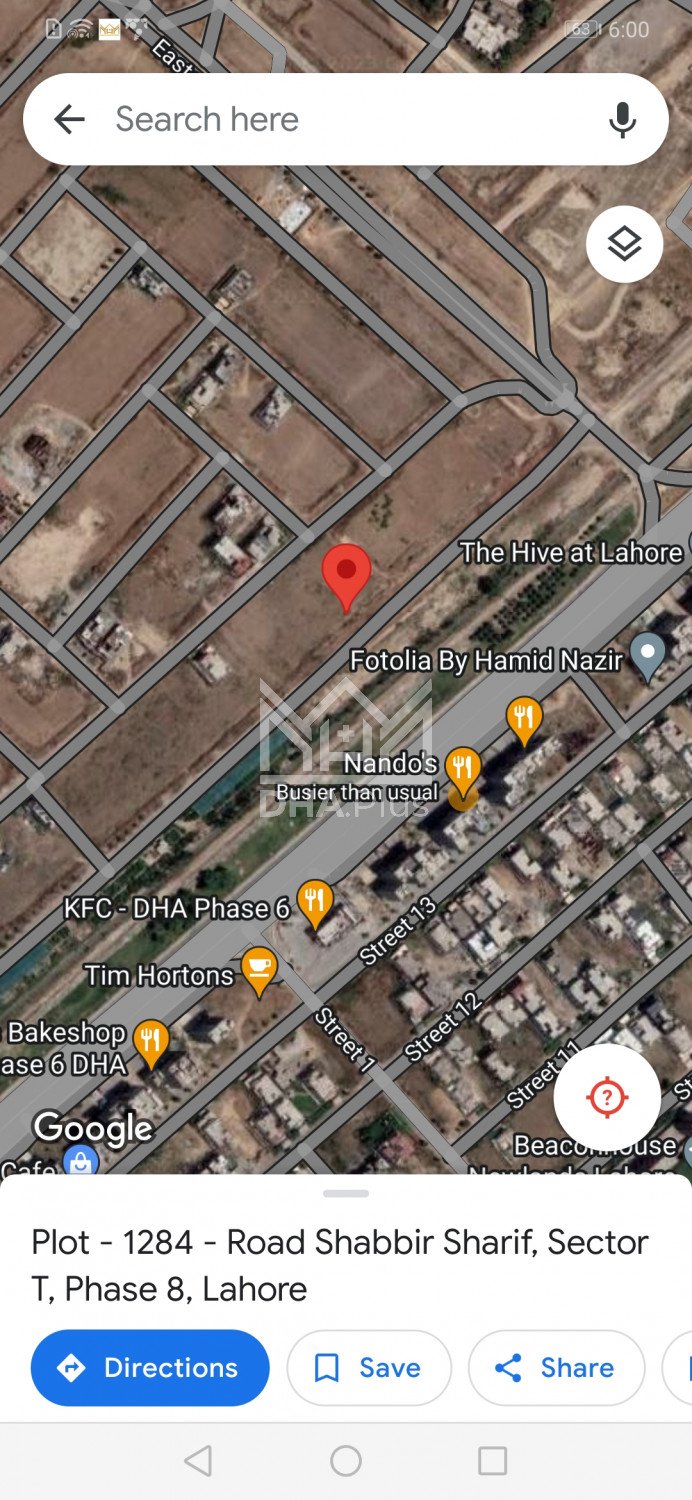Go to the system home screen
Image resolution: width=692 pixels, height=1500 pixels.
pos(346,1461)
